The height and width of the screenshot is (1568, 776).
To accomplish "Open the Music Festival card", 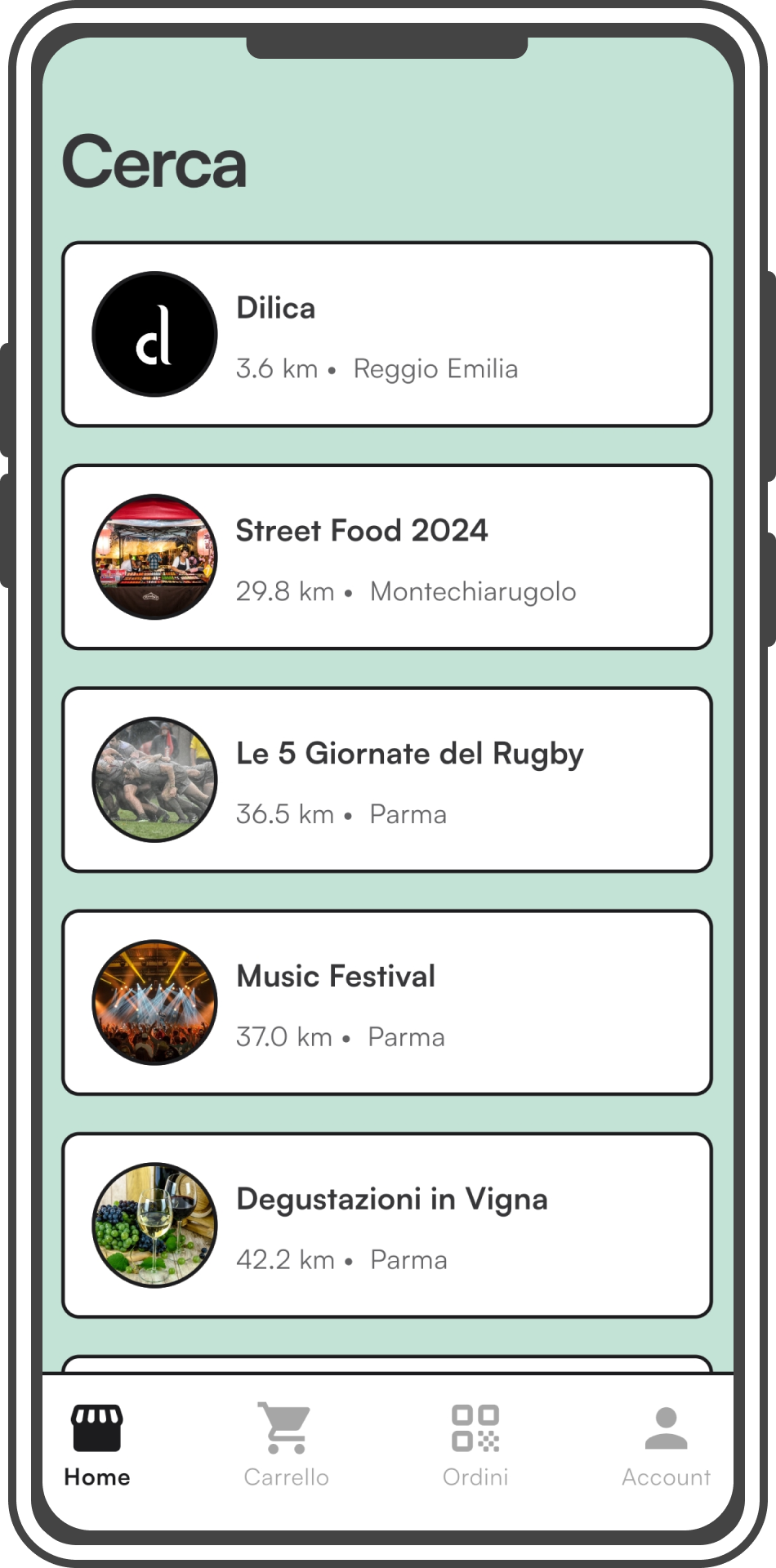I will (x=387, y=1003).
